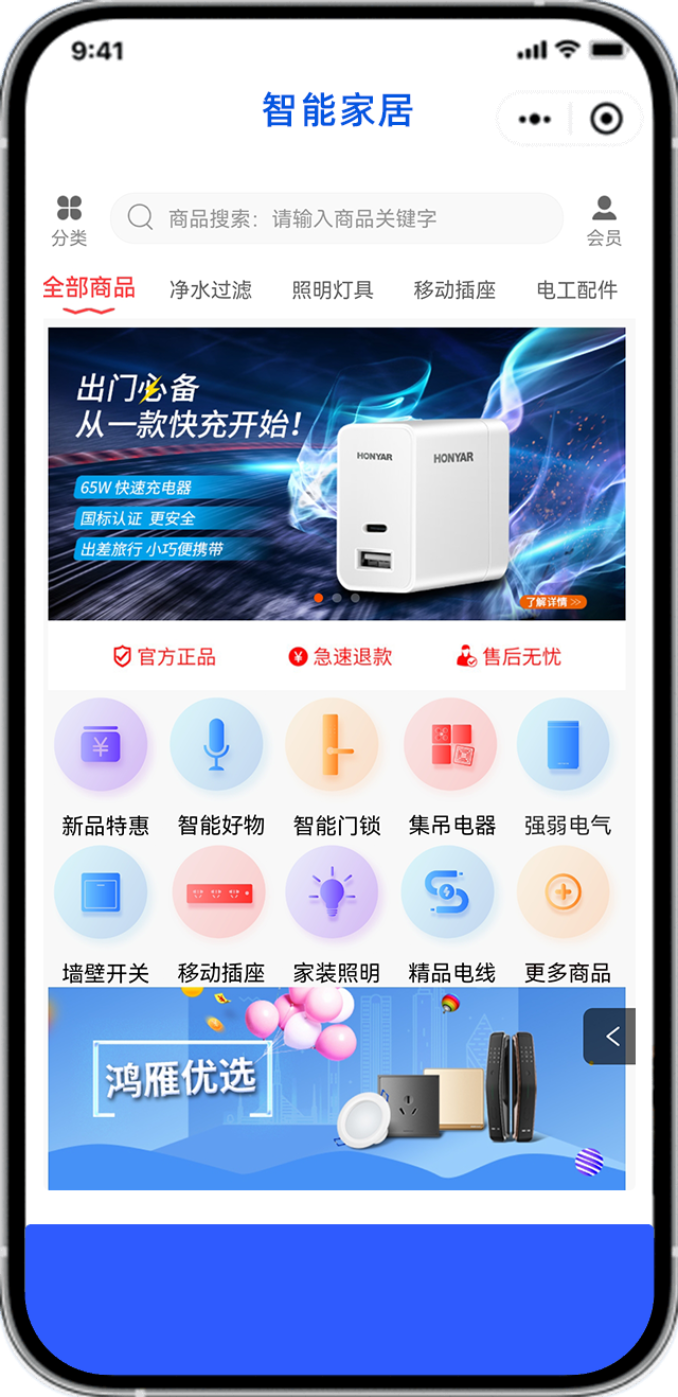Switch to the 照明灯具 tab

[x=332, y=290]
